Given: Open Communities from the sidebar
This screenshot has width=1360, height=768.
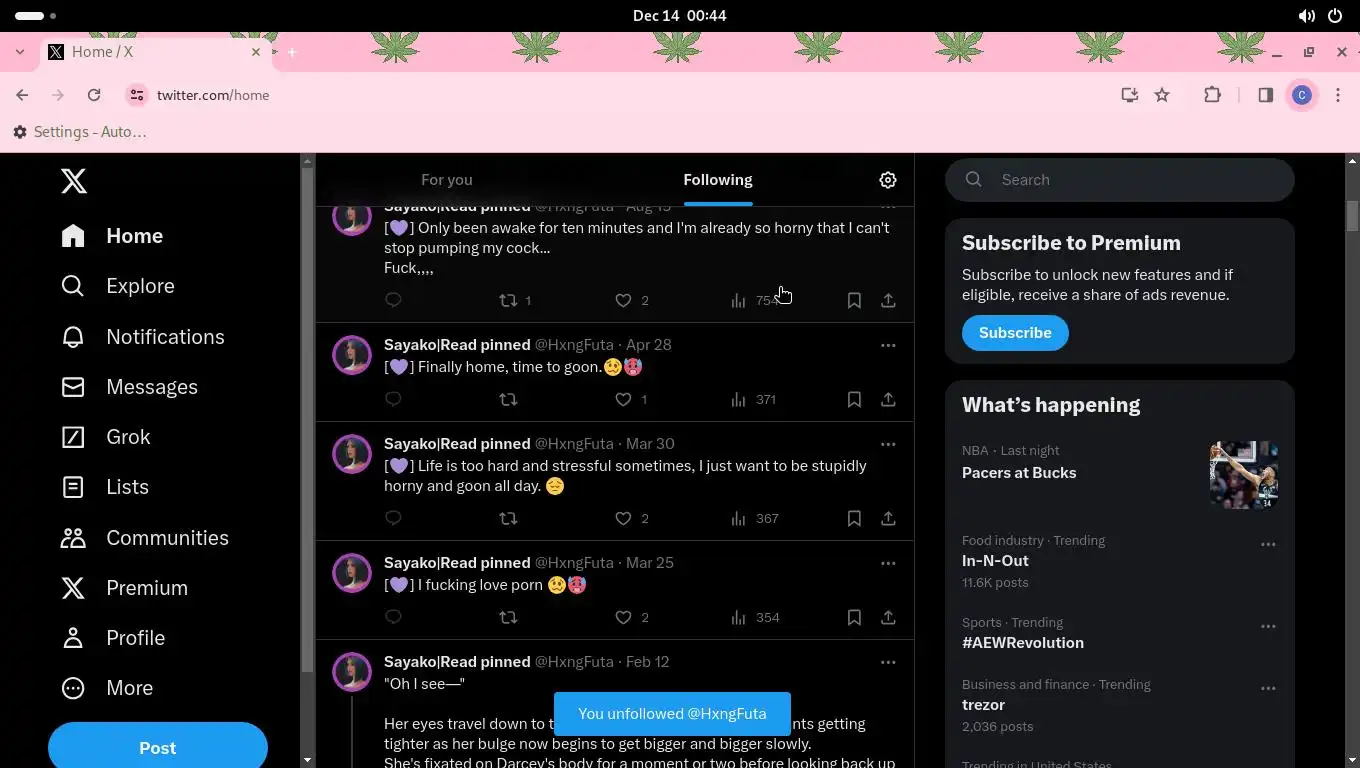Looking at the screenshot, I should [167, 538].
